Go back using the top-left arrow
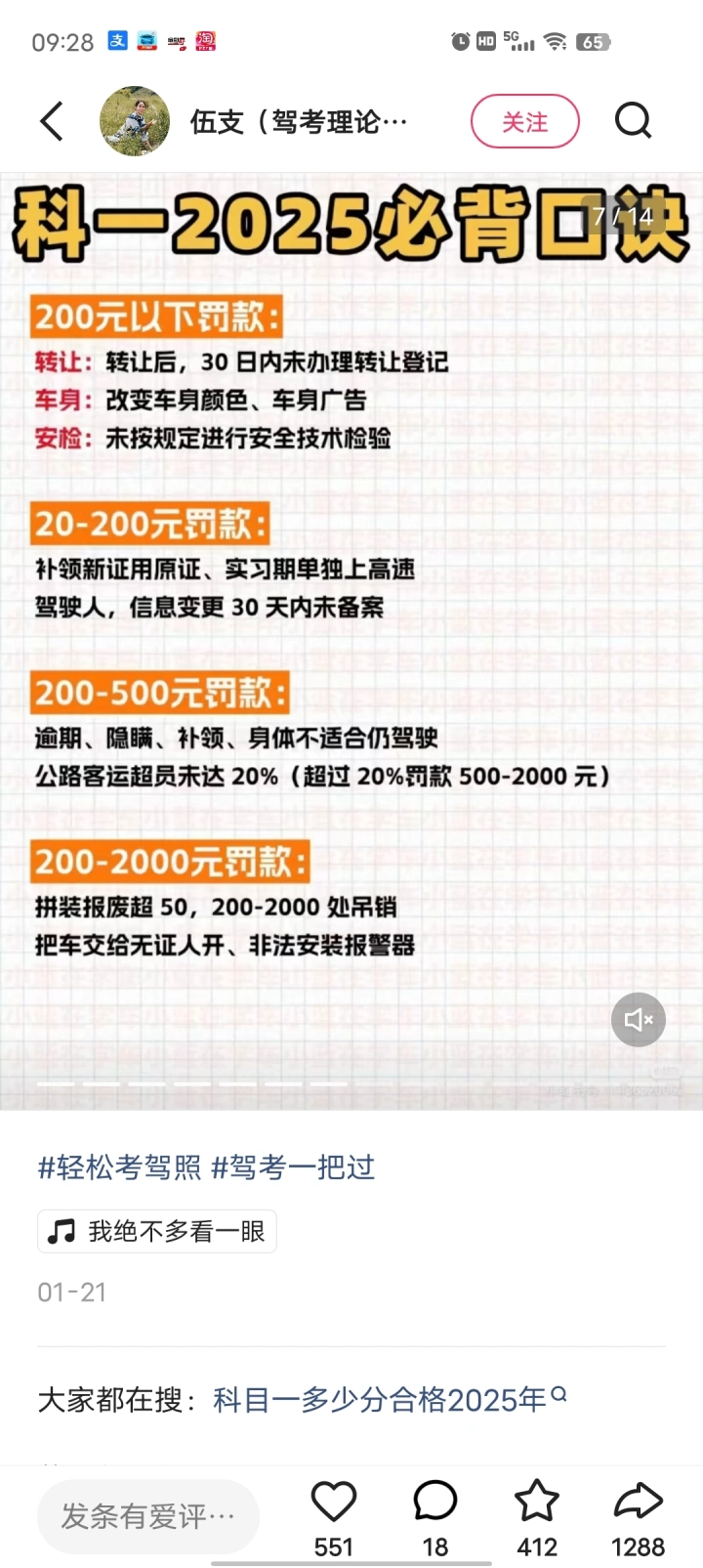This screenshot has height=1568, width=703. [52, 122]
